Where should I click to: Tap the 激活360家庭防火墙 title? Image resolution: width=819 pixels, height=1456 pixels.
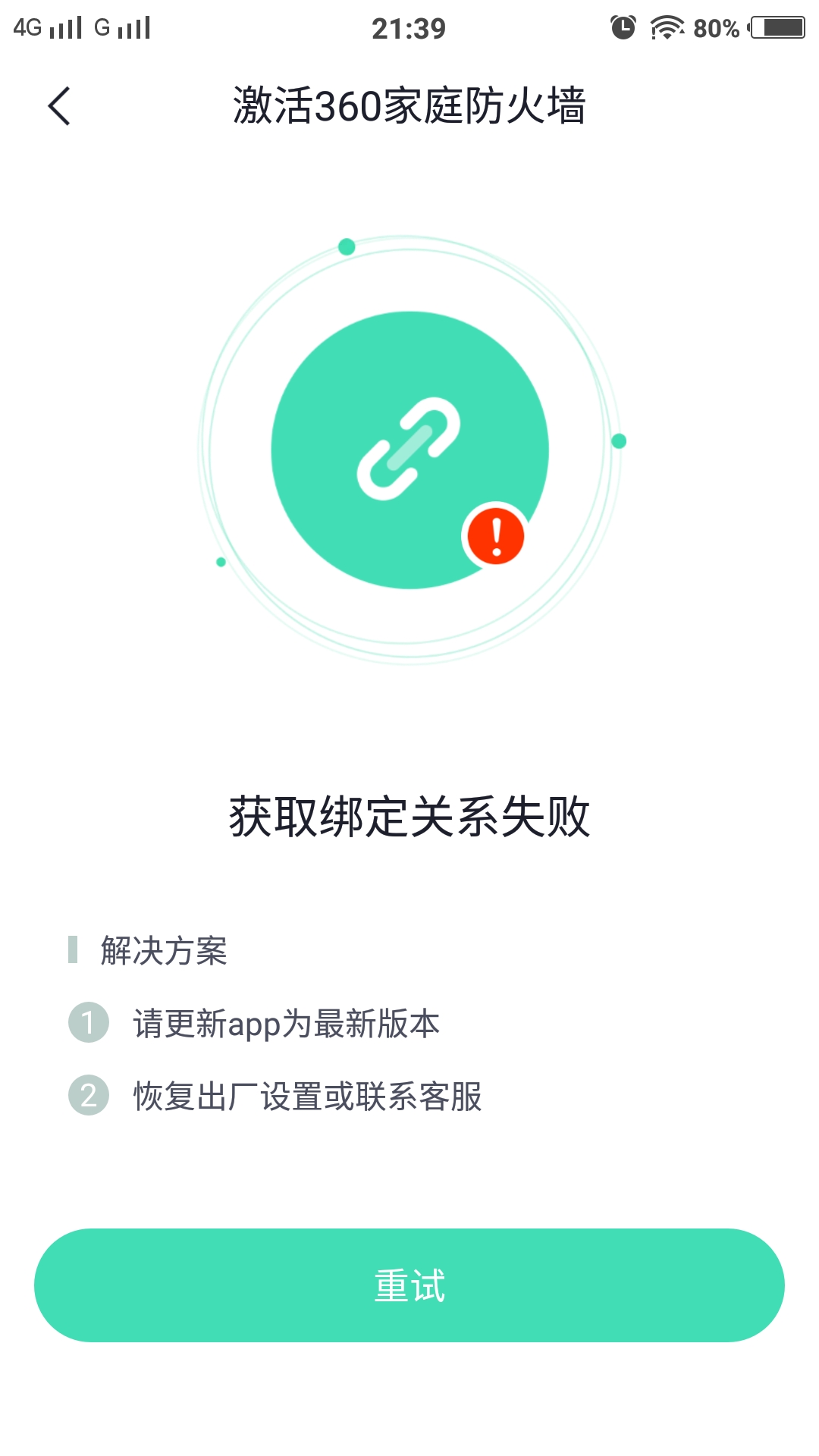point(409,105)
